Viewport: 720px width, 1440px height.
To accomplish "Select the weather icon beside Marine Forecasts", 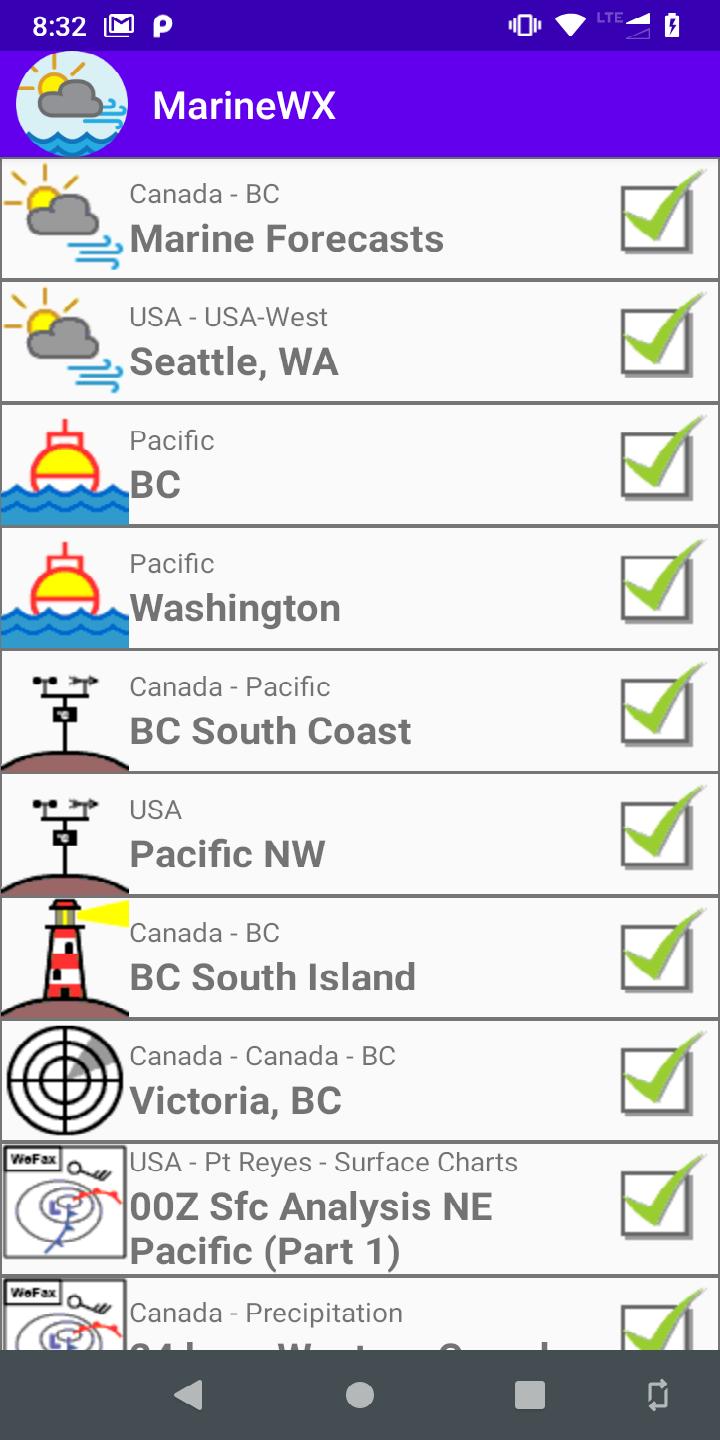I will click(x=60, y=216).
